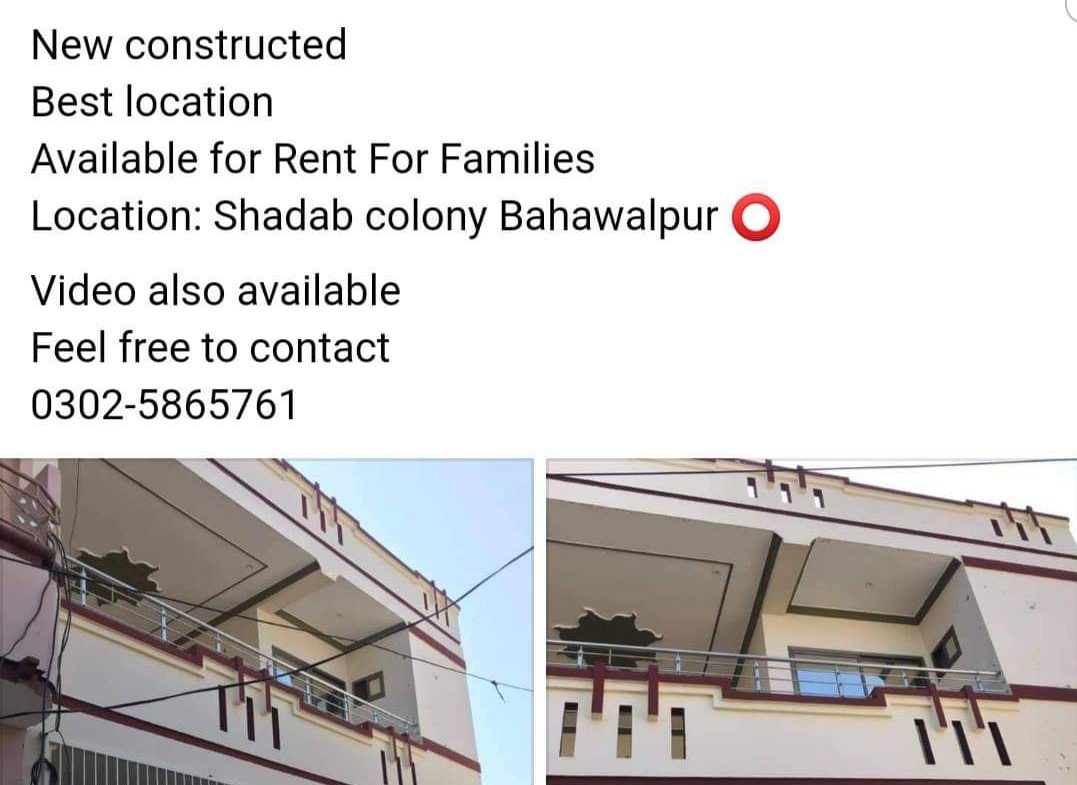The height and width of the screenshot is (785, 1077).
Task: Open the left house photo
Action: coord(266,621)
